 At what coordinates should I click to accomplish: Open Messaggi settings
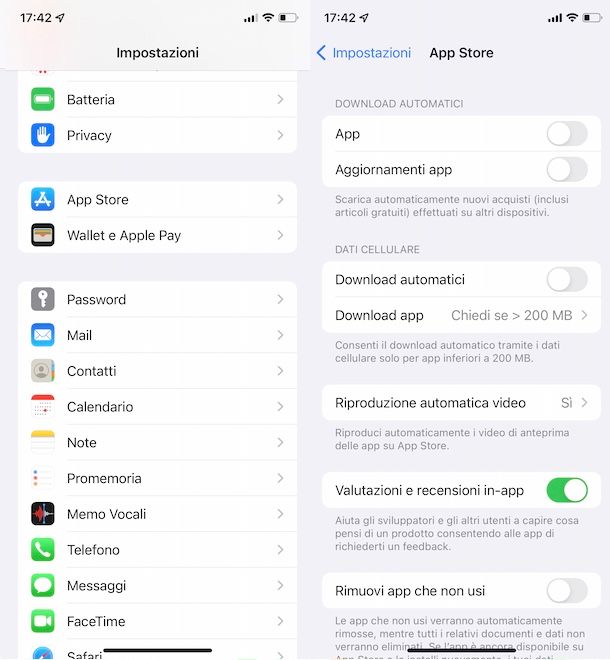coord(157,586)
